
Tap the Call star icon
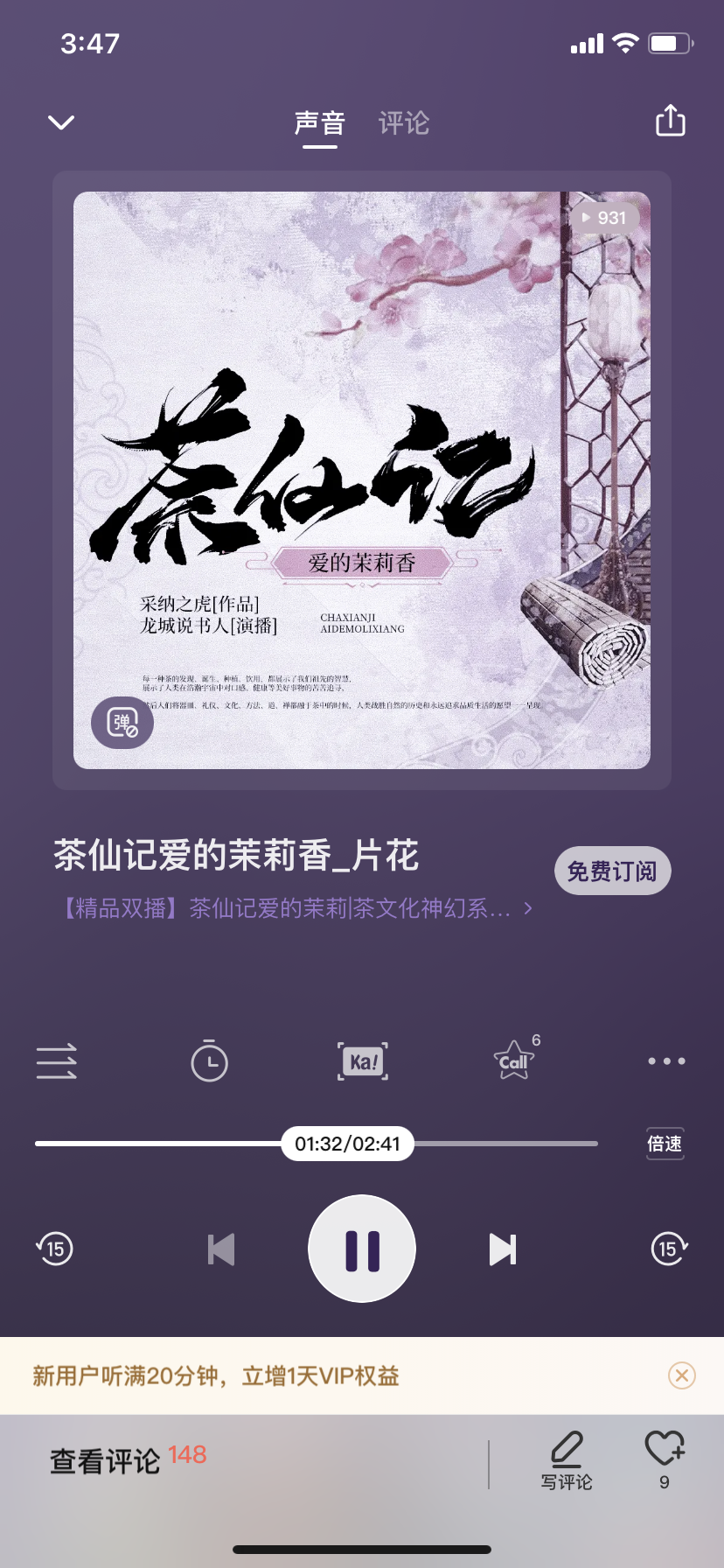[514, 1060]
